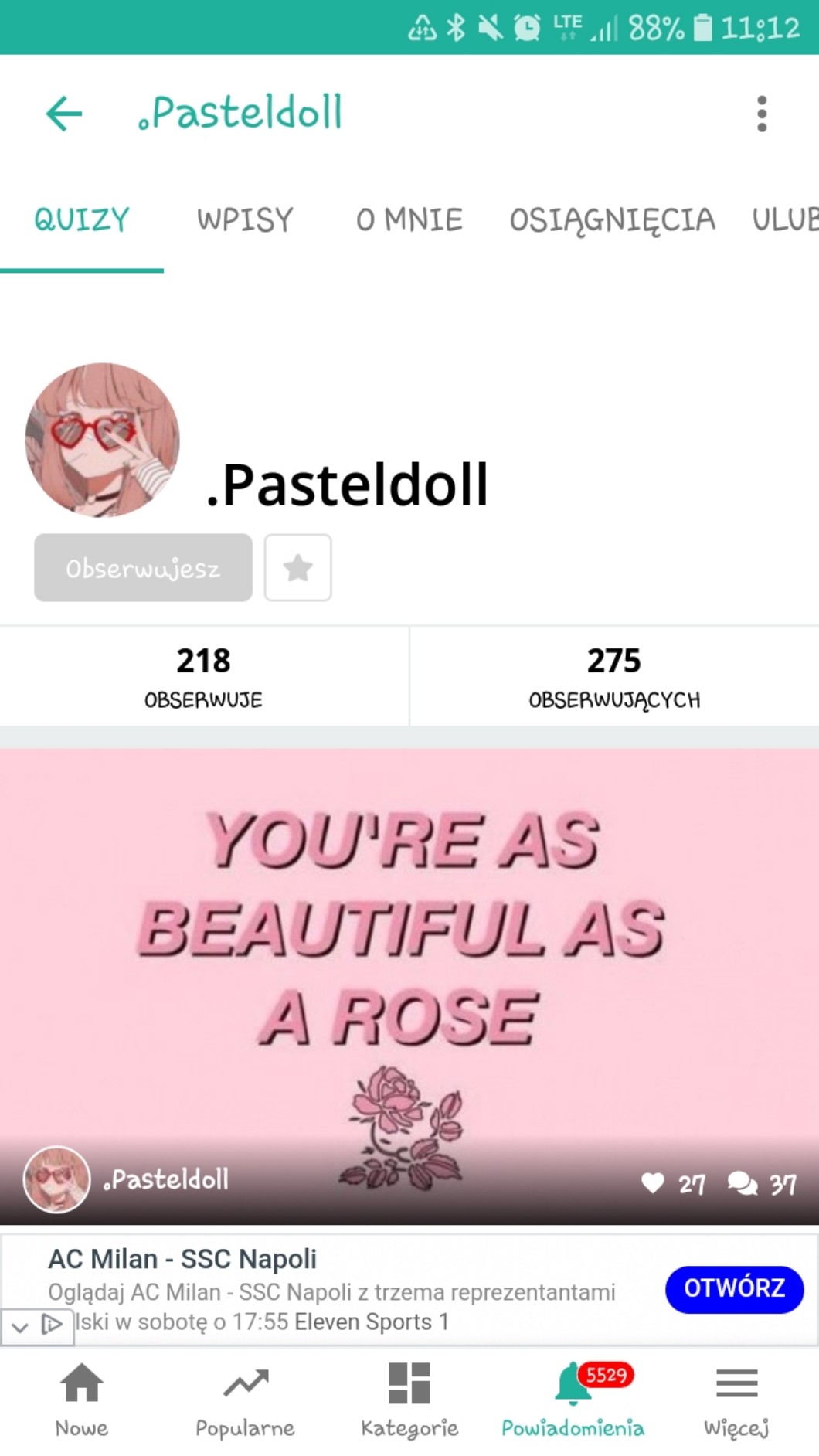This screenshot has height=1456, width=819.
Task: Tap OTWÓRZ on the AC Milan ad
Action: [x=734, y=1288]
